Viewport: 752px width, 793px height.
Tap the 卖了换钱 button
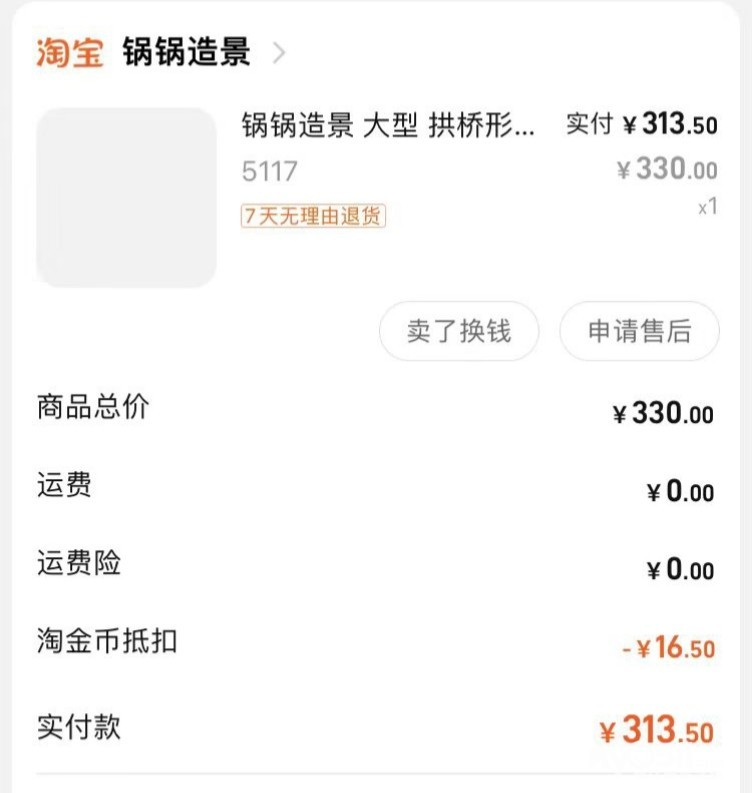point(459,331)
